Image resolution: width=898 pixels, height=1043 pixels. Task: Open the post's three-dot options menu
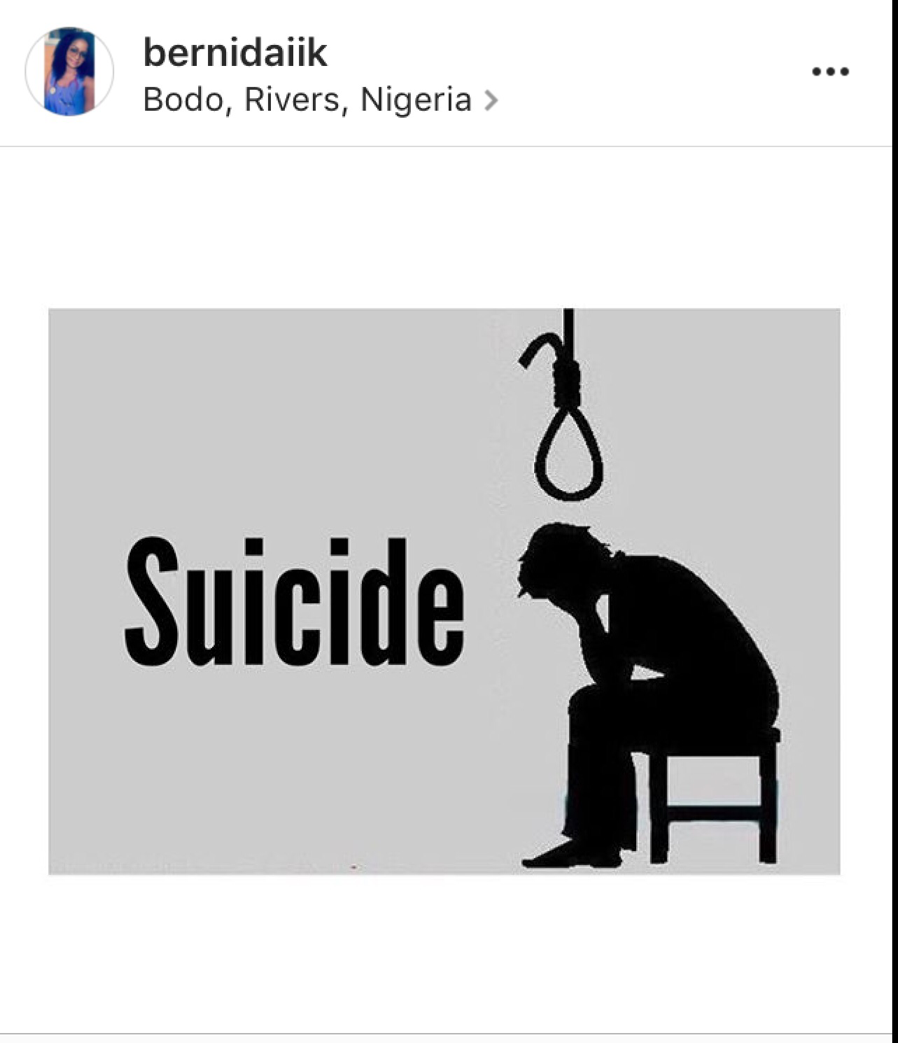[x=830, y=72]
